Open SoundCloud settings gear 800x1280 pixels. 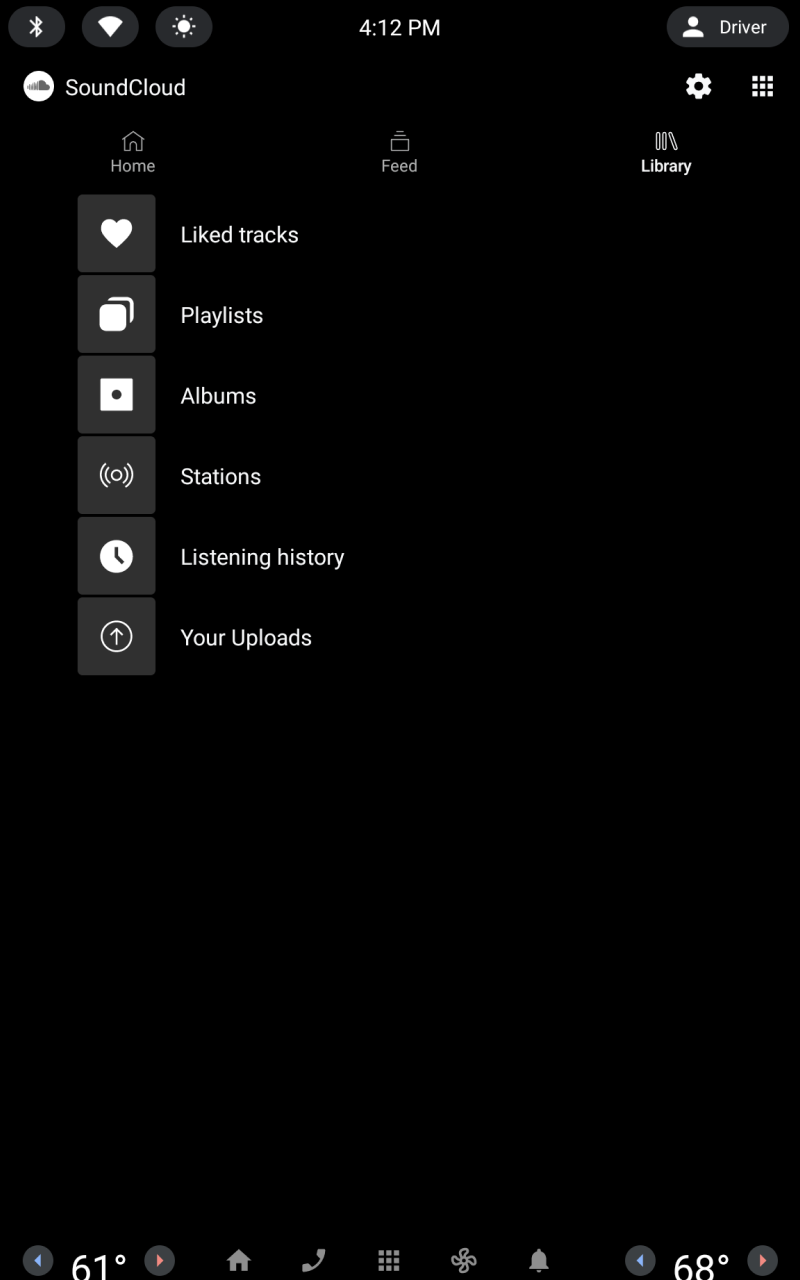coord(698,87)
